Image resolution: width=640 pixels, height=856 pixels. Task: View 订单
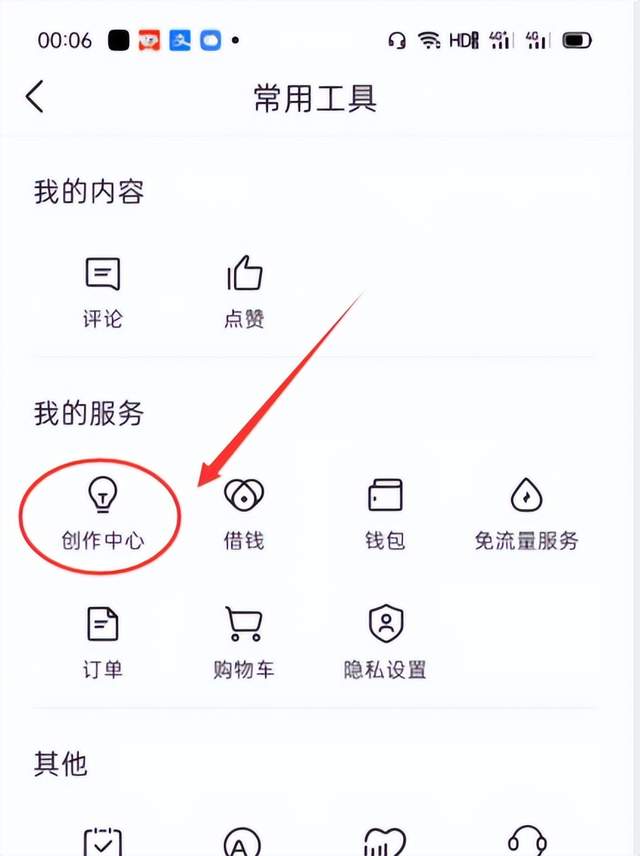[x=102, y=641]
